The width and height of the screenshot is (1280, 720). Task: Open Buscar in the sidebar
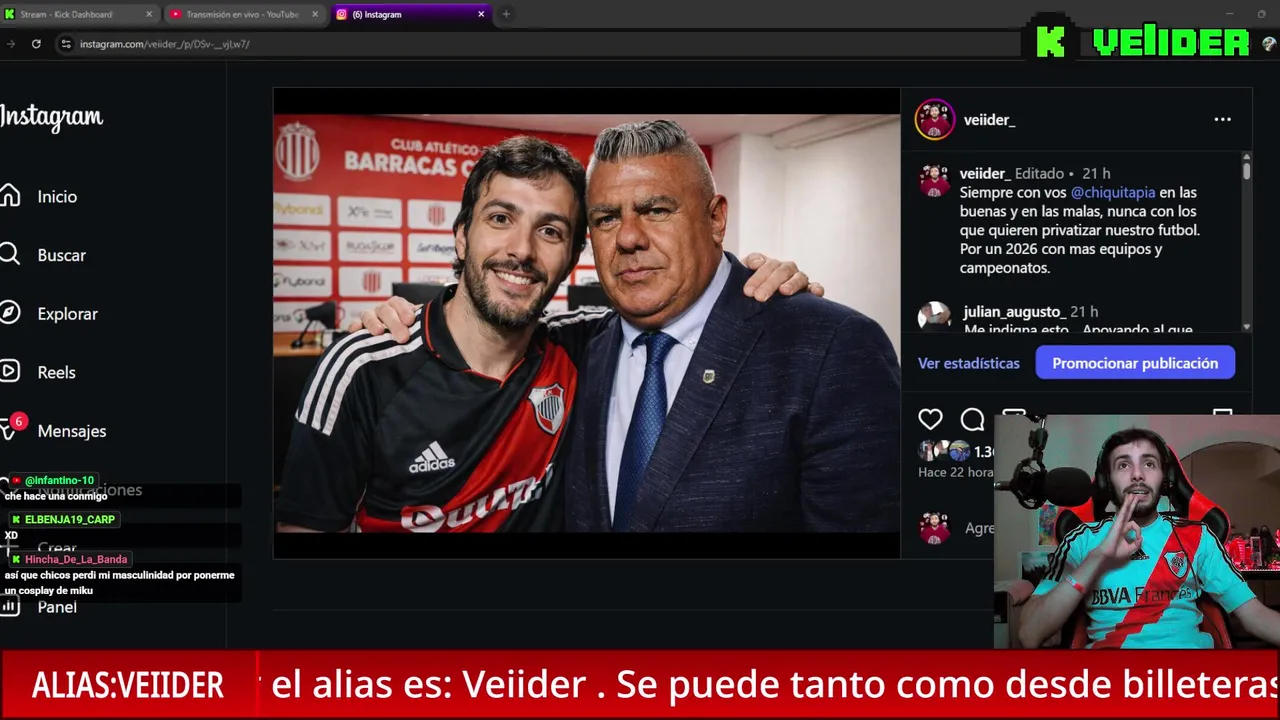(60, 256)
